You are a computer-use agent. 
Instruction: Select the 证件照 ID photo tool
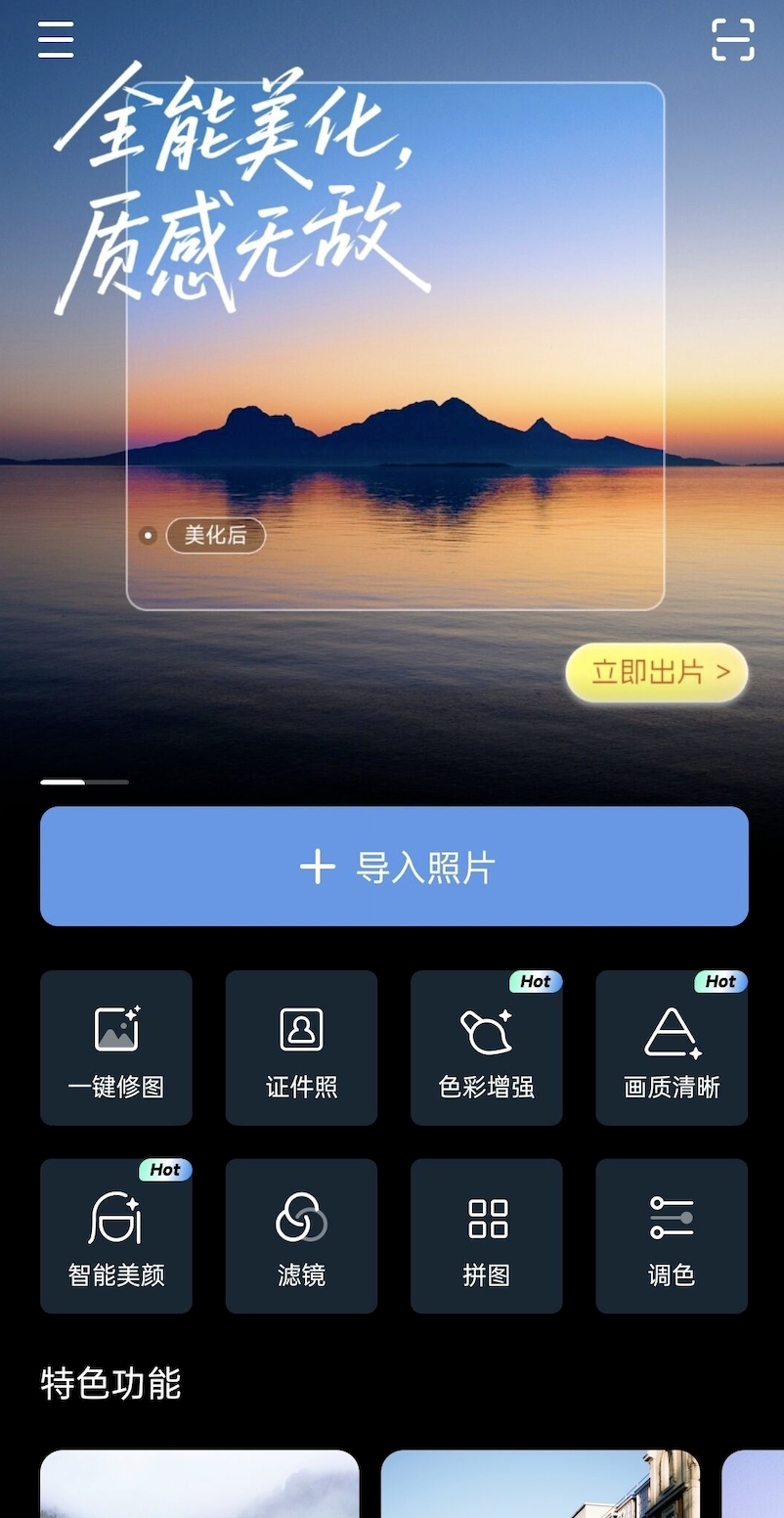[x=301, y=1048]
